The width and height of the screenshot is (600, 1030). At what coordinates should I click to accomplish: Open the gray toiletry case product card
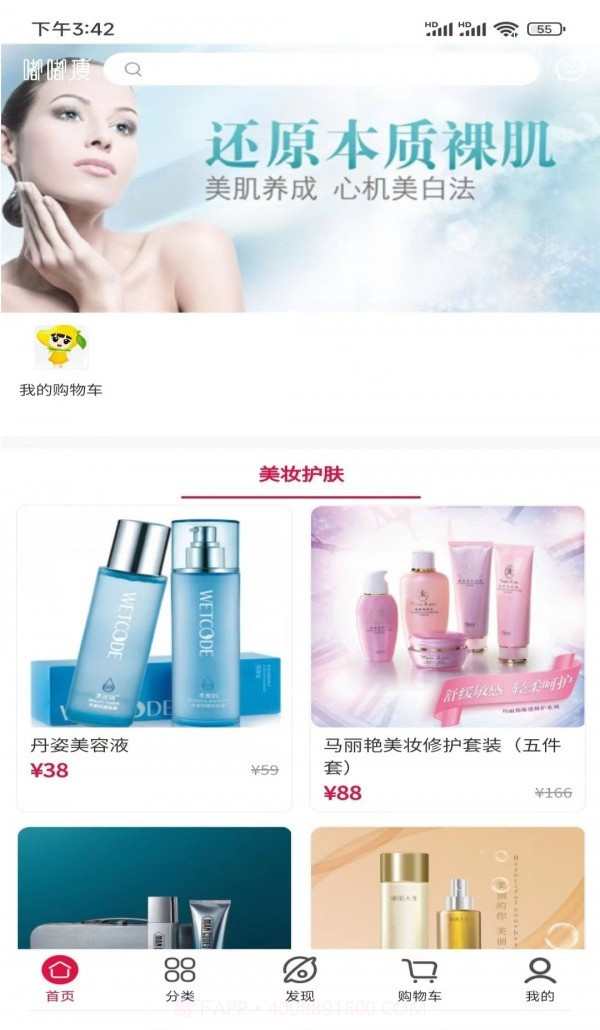point(154,888)
